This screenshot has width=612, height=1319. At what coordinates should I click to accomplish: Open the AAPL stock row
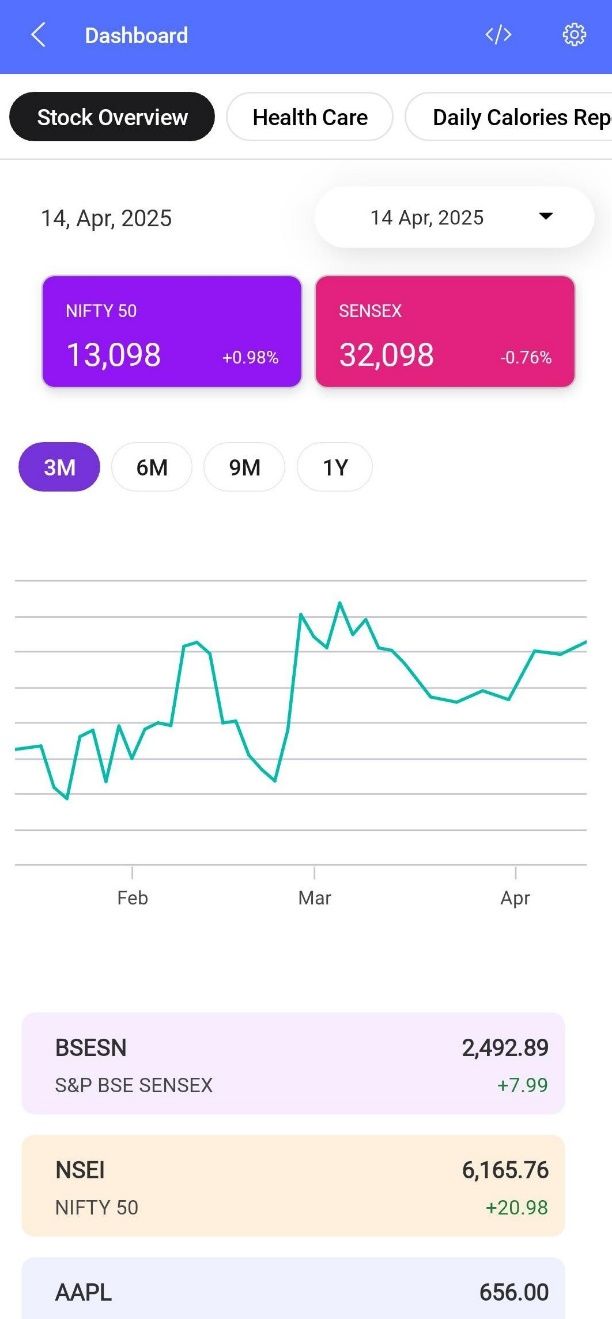(293, 1292)
